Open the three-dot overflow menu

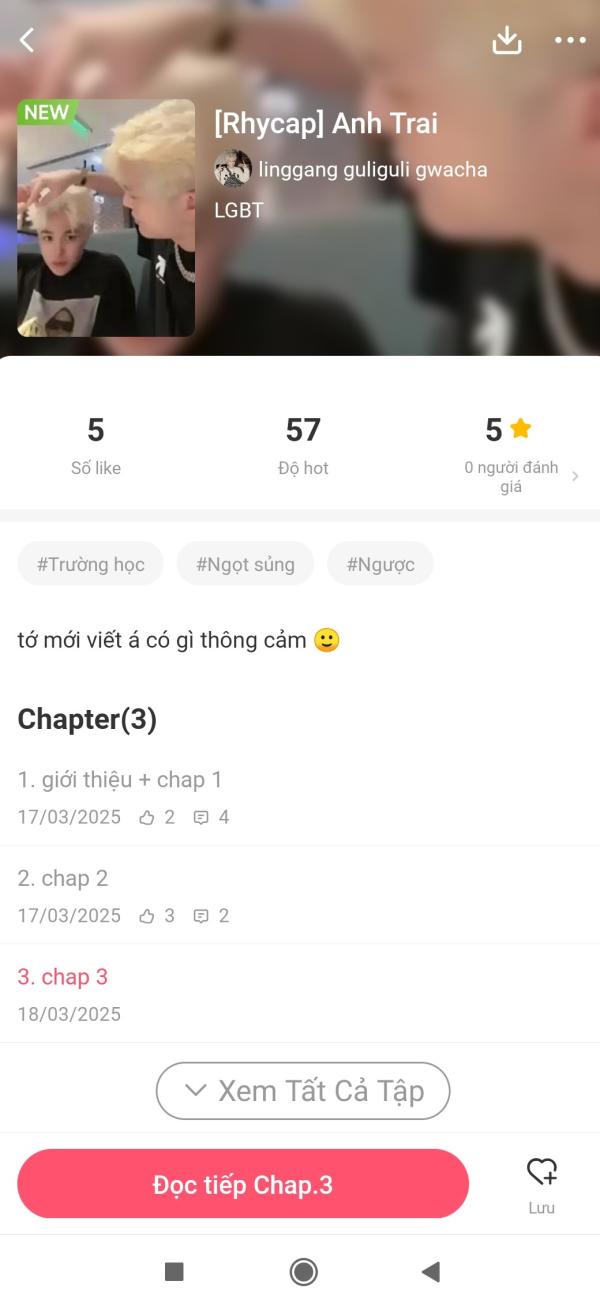click(x=570, y=41)
